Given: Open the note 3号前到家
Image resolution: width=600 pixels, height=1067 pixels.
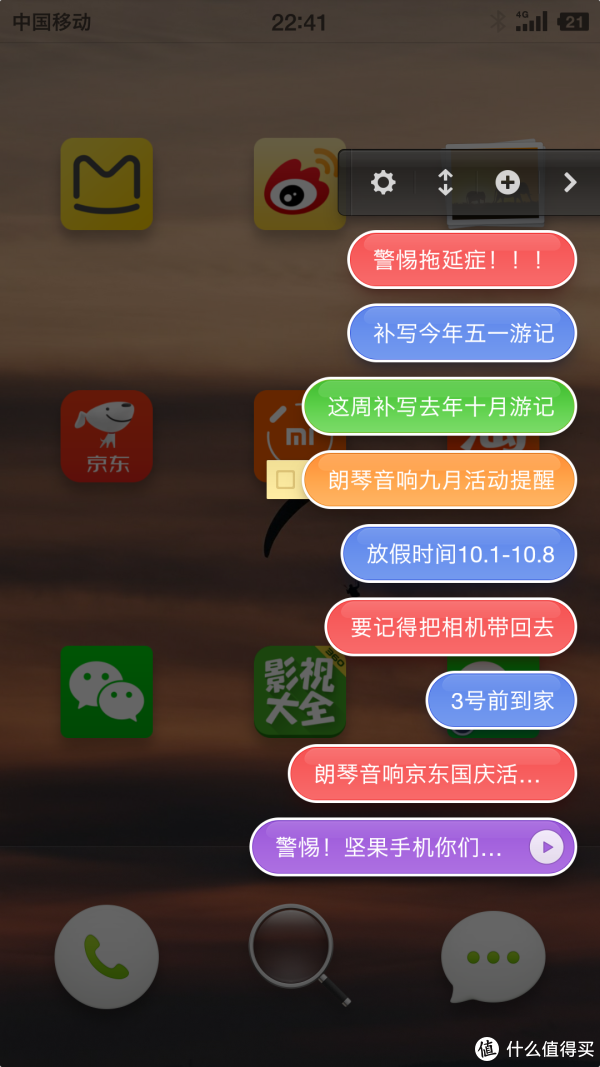Looking at the screenshot, I should 501,700.
